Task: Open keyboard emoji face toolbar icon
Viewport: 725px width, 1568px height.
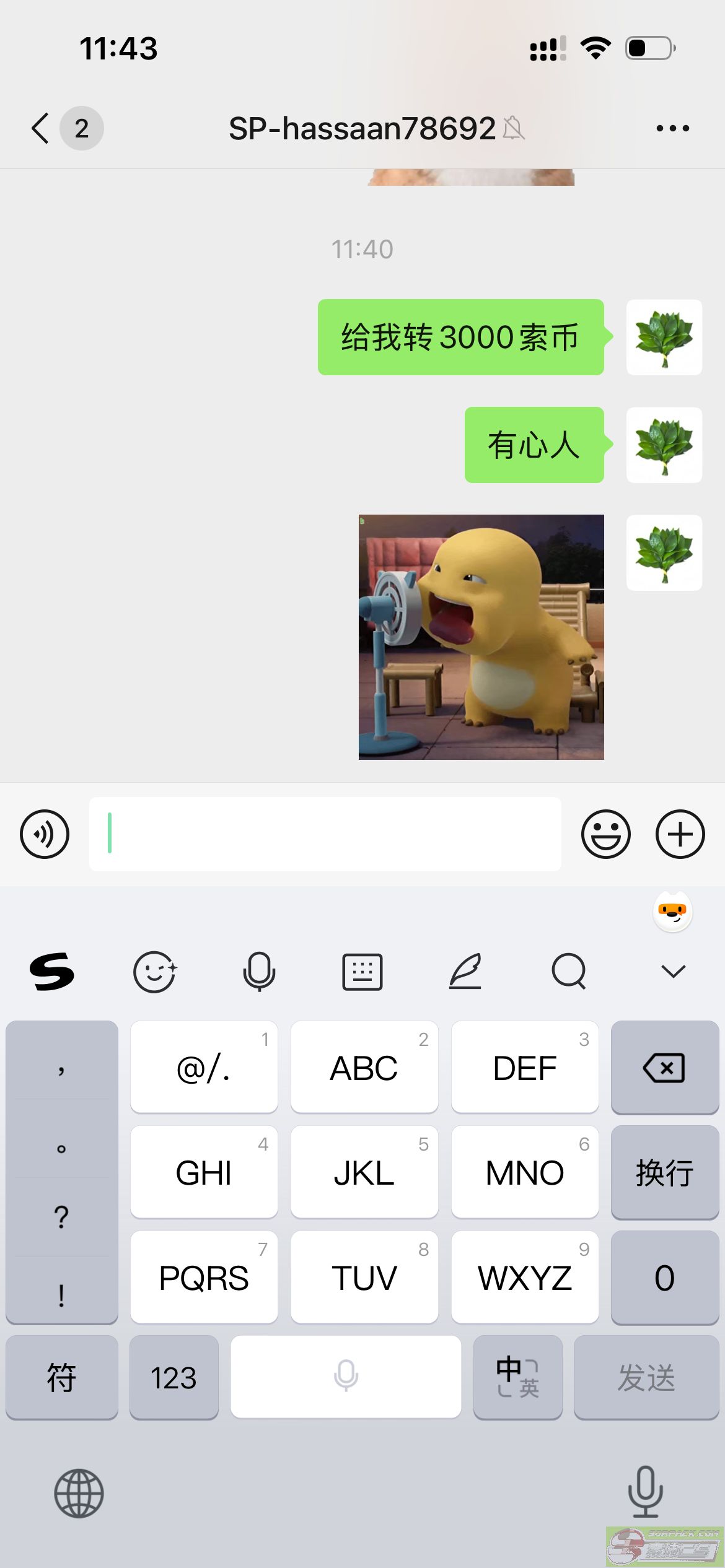Action: click(155, 971)
